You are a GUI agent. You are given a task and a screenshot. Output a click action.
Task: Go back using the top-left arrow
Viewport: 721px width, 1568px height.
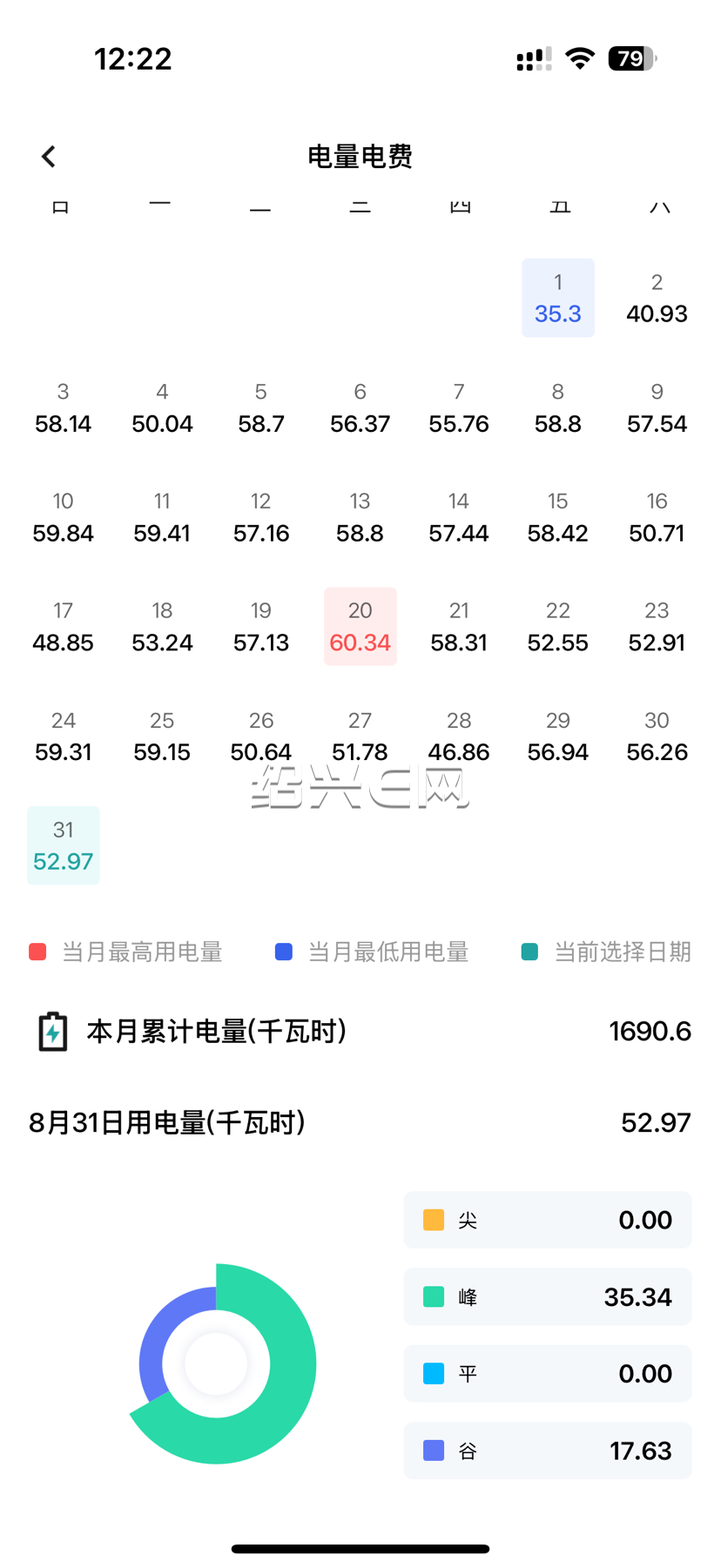pos(49,157)
